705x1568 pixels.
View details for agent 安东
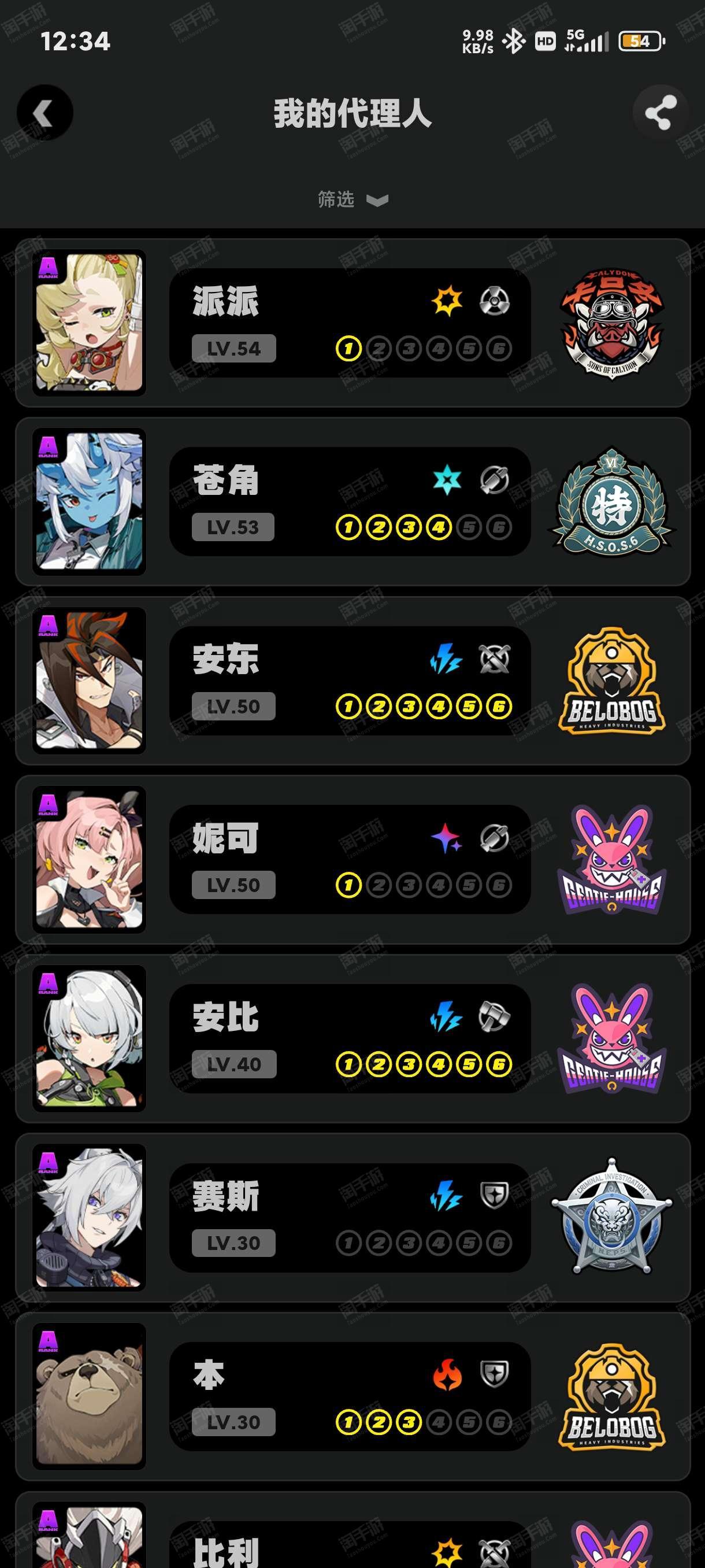pos(353,681)
